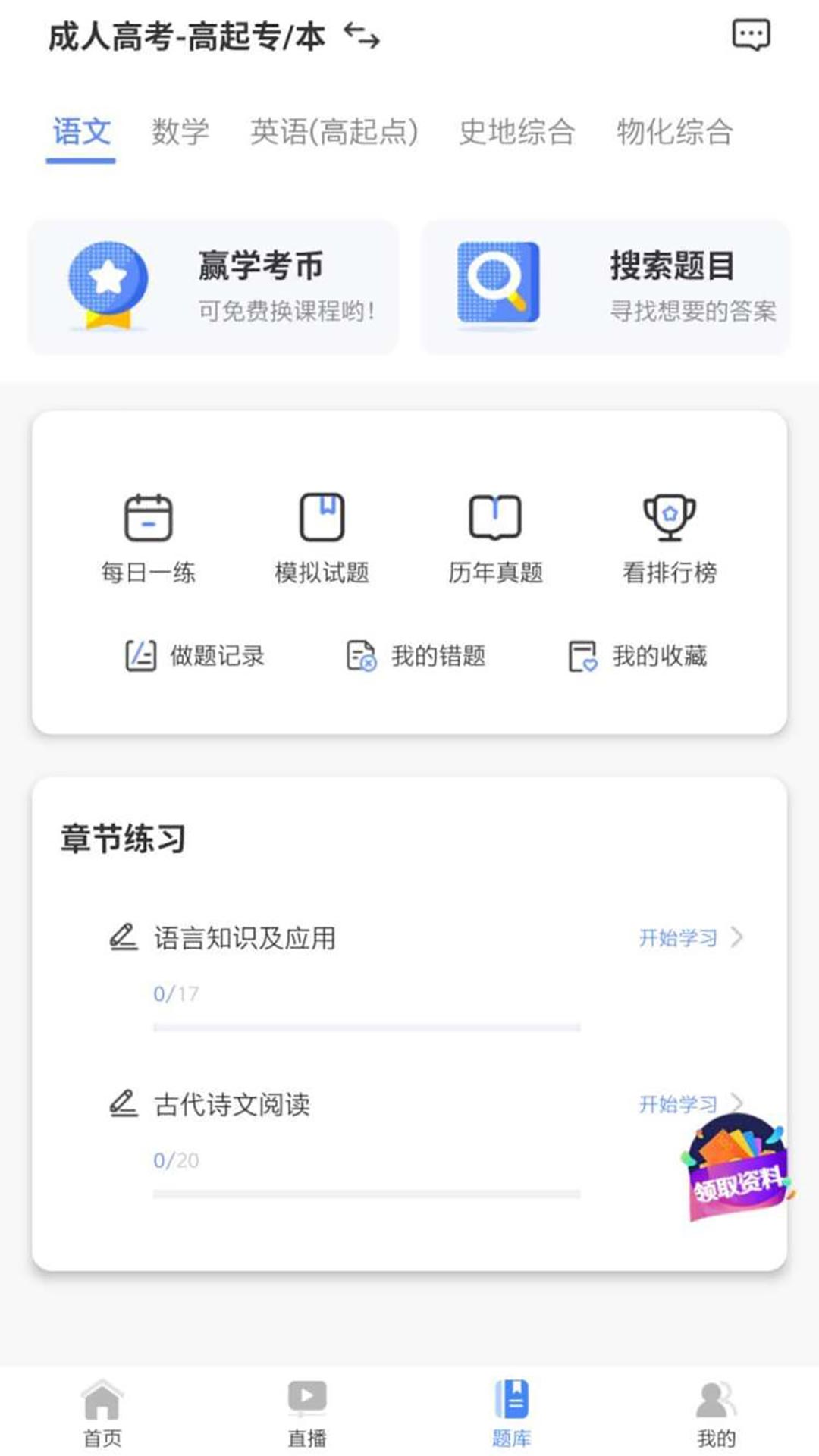The height and width of the screenshot is (1456, 819).
Task: Open the 做题记录 practice history
Action: pos(197,657)
